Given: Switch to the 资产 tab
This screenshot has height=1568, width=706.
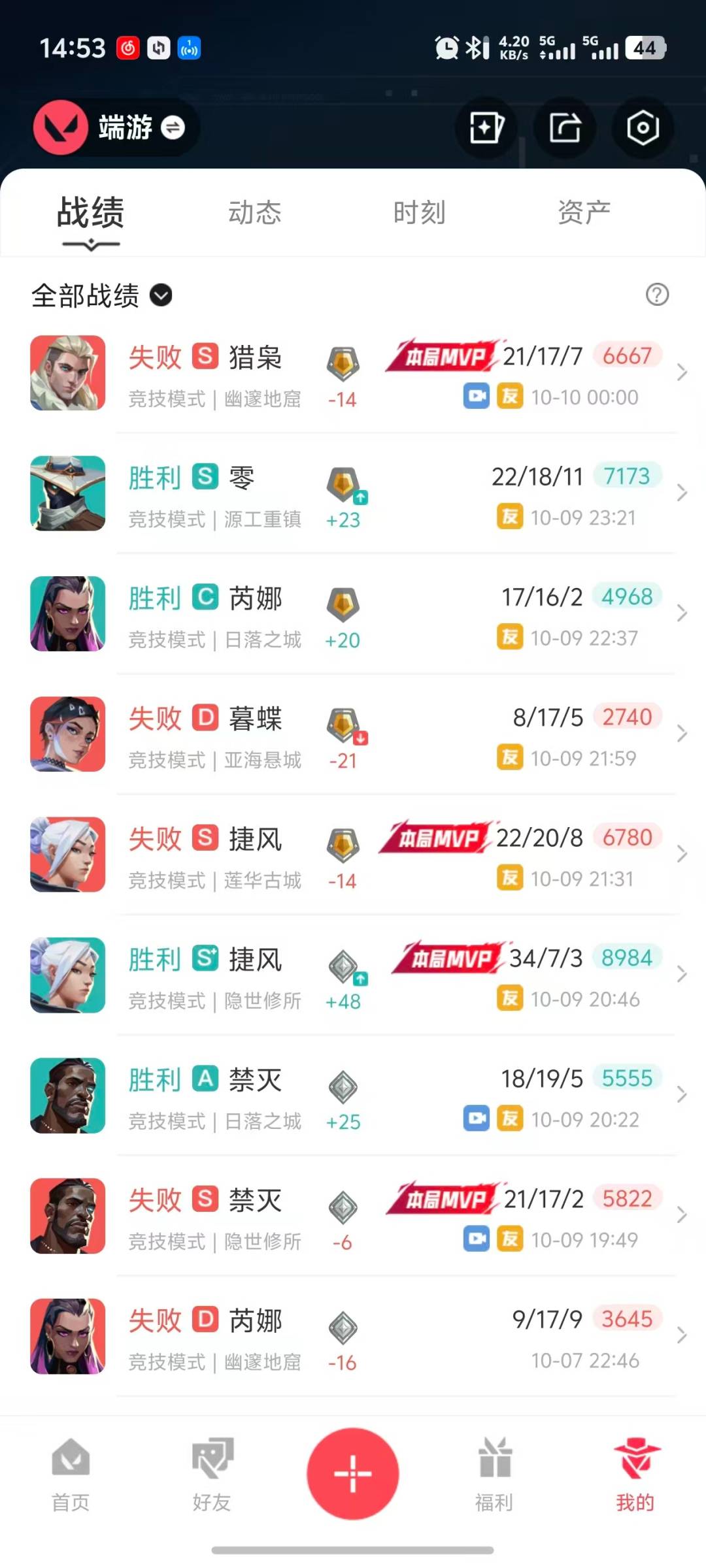Looking at the screenshot, I should (x=584, y=212).
